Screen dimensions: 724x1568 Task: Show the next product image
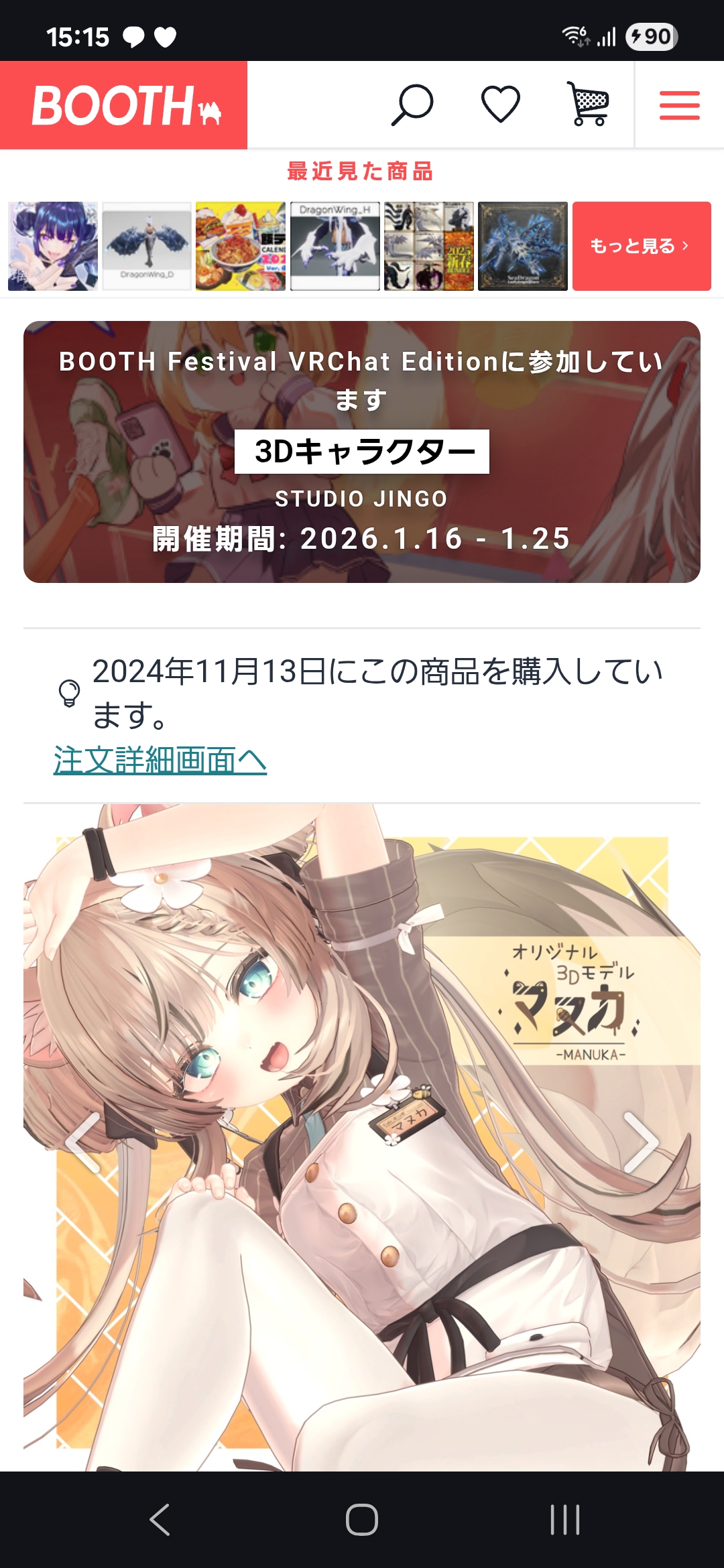click(640, 1142)
